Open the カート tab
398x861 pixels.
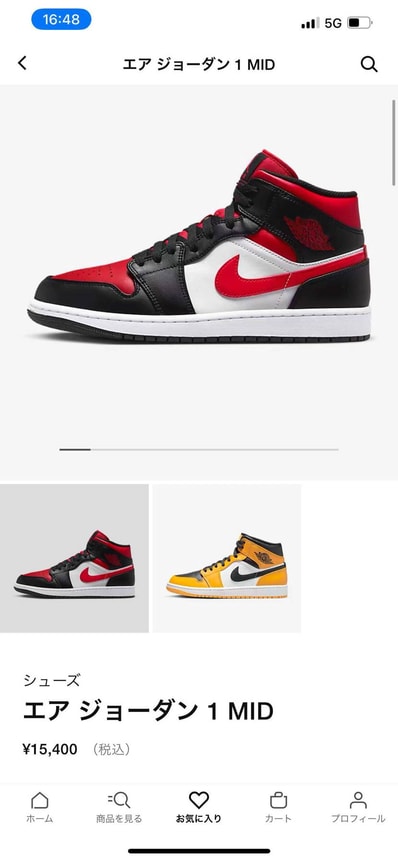click(278, 807)
